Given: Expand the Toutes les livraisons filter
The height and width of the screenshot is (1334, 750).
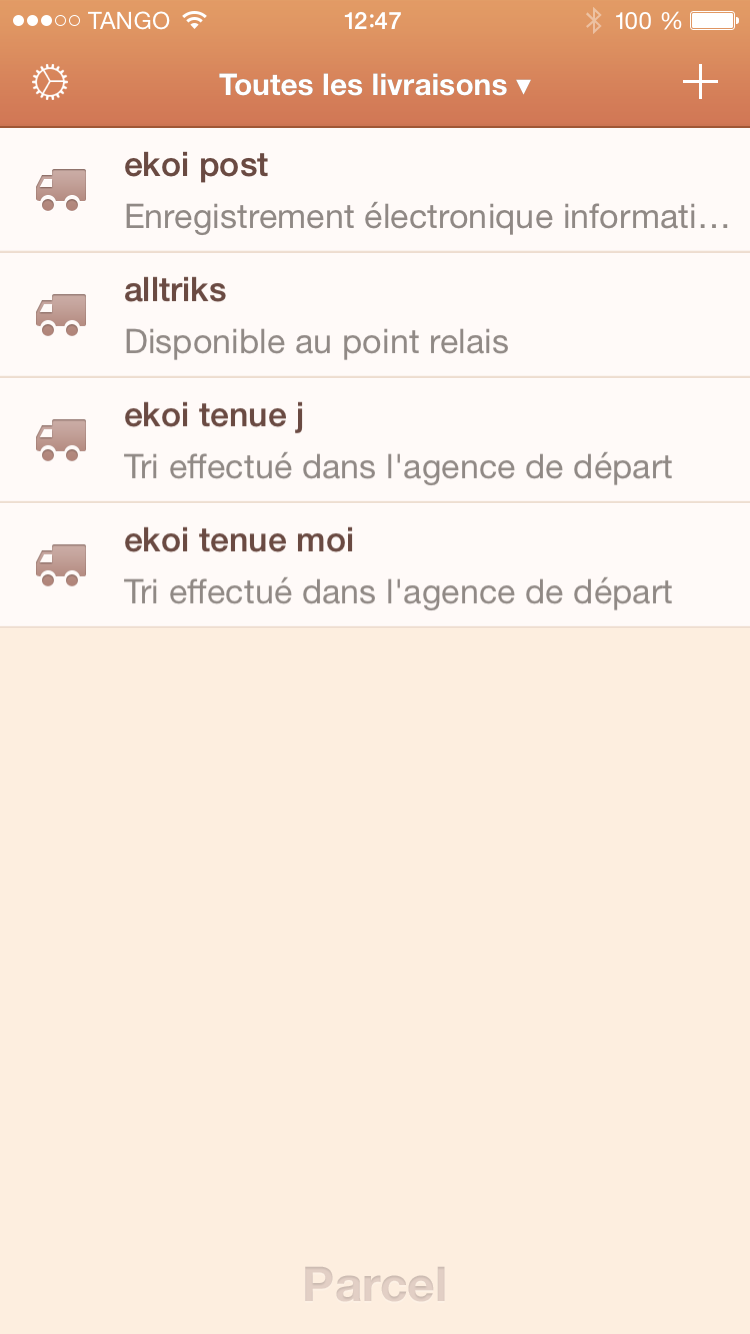Looking at the screenshot, I should [374, 85].
